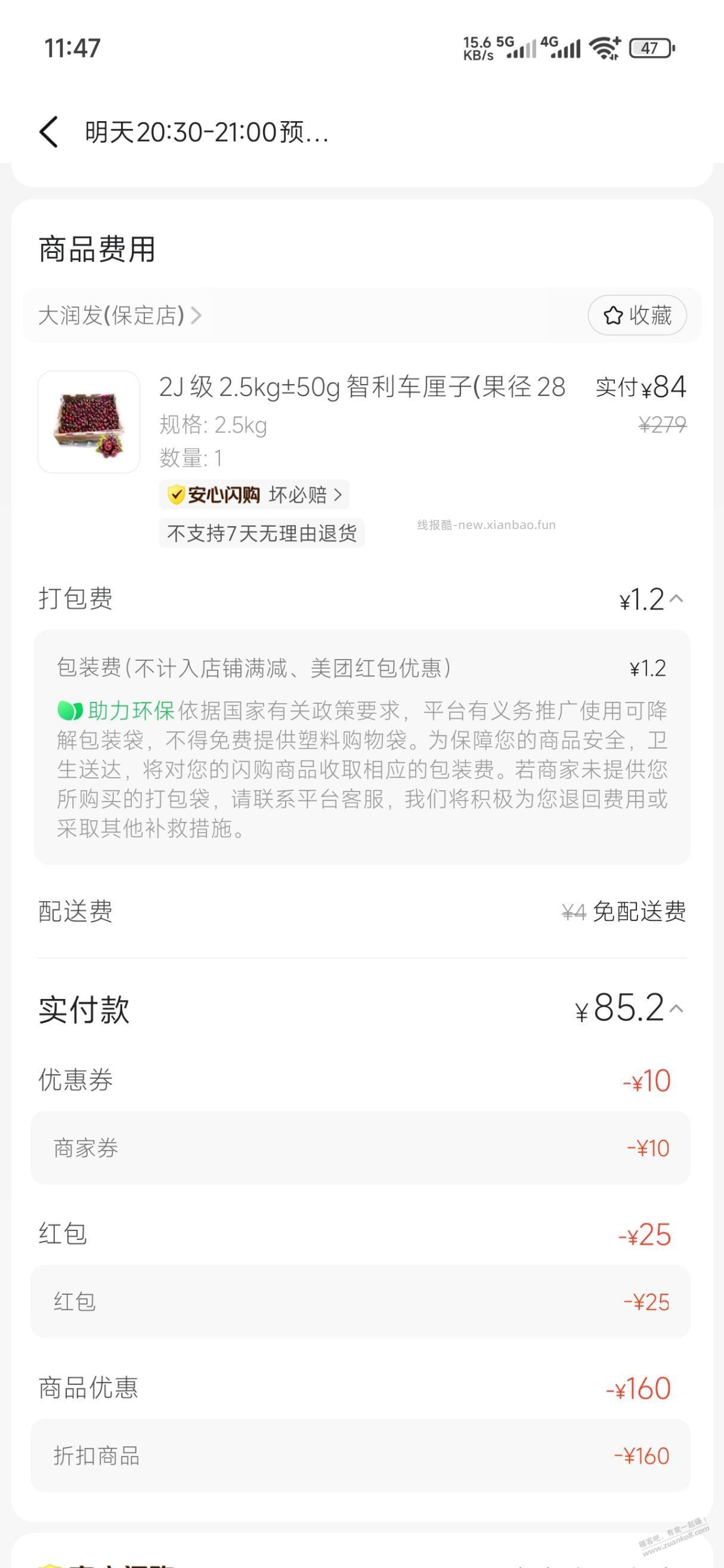This screenshot has height=1568, width=724.
Task: Select the 商家券 -¥10 coupon row
Action: pyautogui.click(x=361, y=1148)
